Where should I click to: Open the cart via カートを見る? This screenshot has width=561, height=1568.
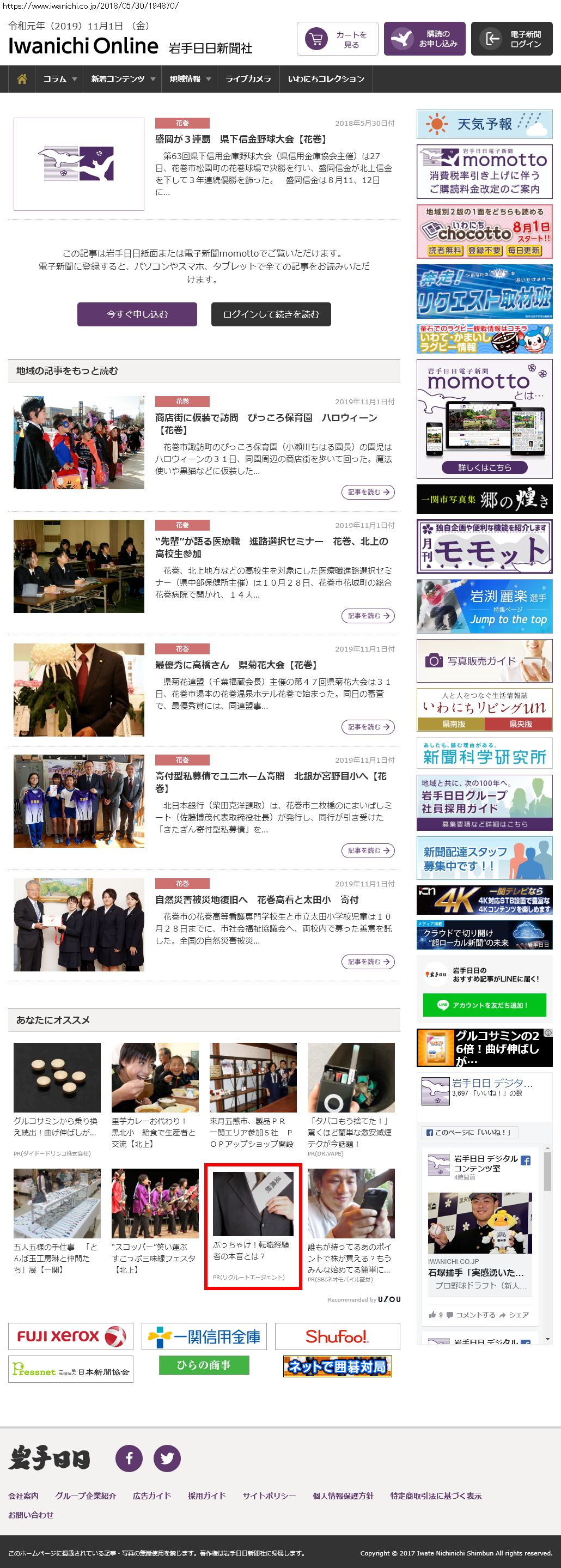pos(337,40)
